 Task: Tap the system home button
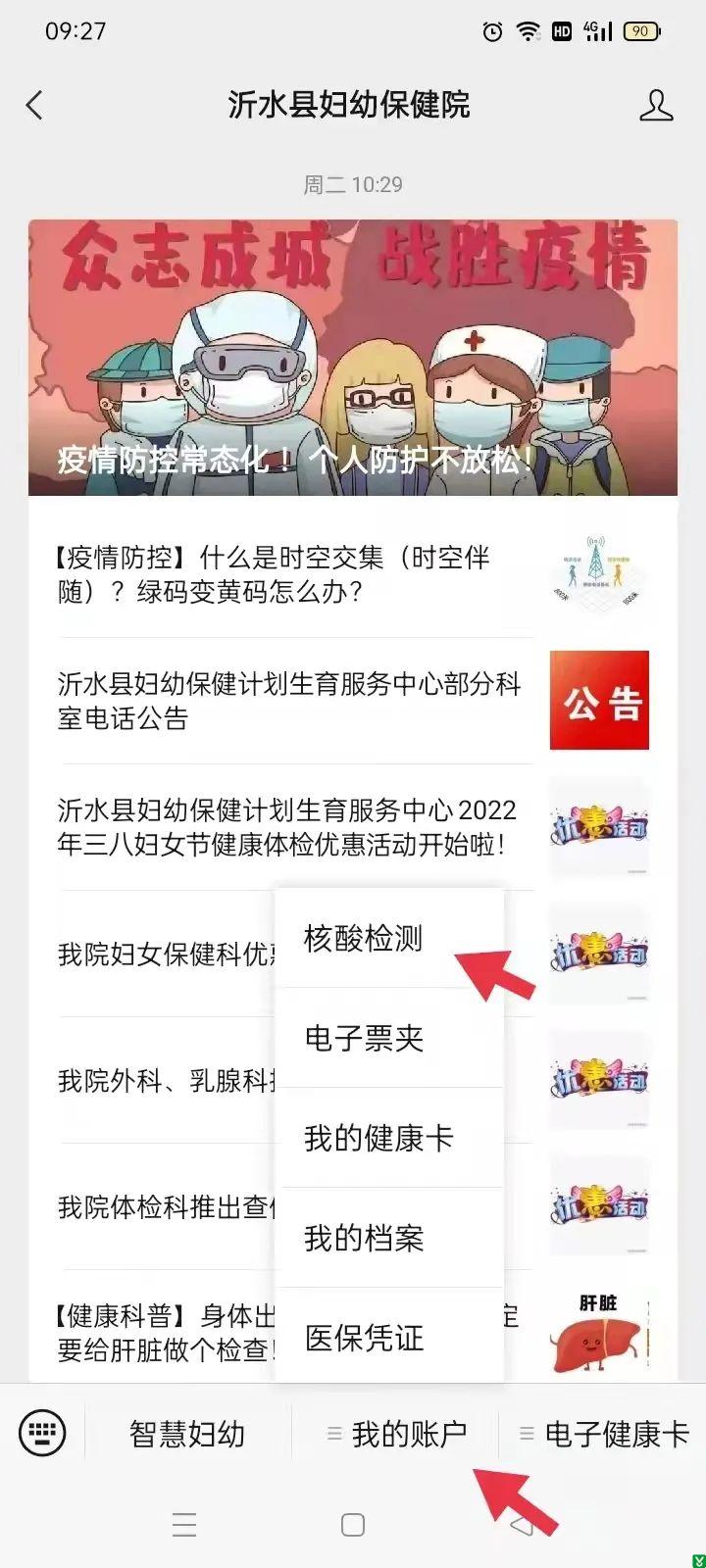click(x=353, y=1525)
